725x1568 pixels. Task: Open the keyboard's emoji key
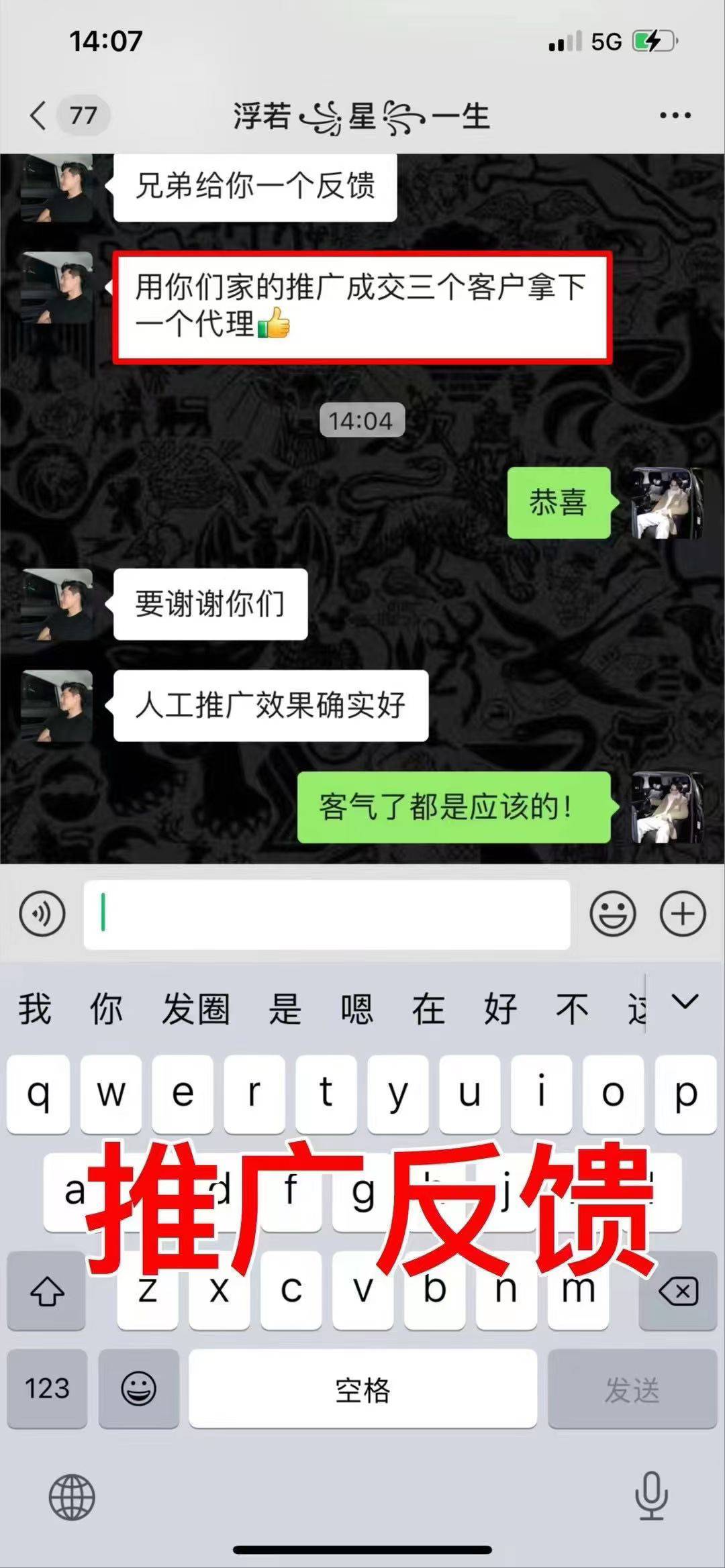pyautogui.click(x=138, y=1389)
